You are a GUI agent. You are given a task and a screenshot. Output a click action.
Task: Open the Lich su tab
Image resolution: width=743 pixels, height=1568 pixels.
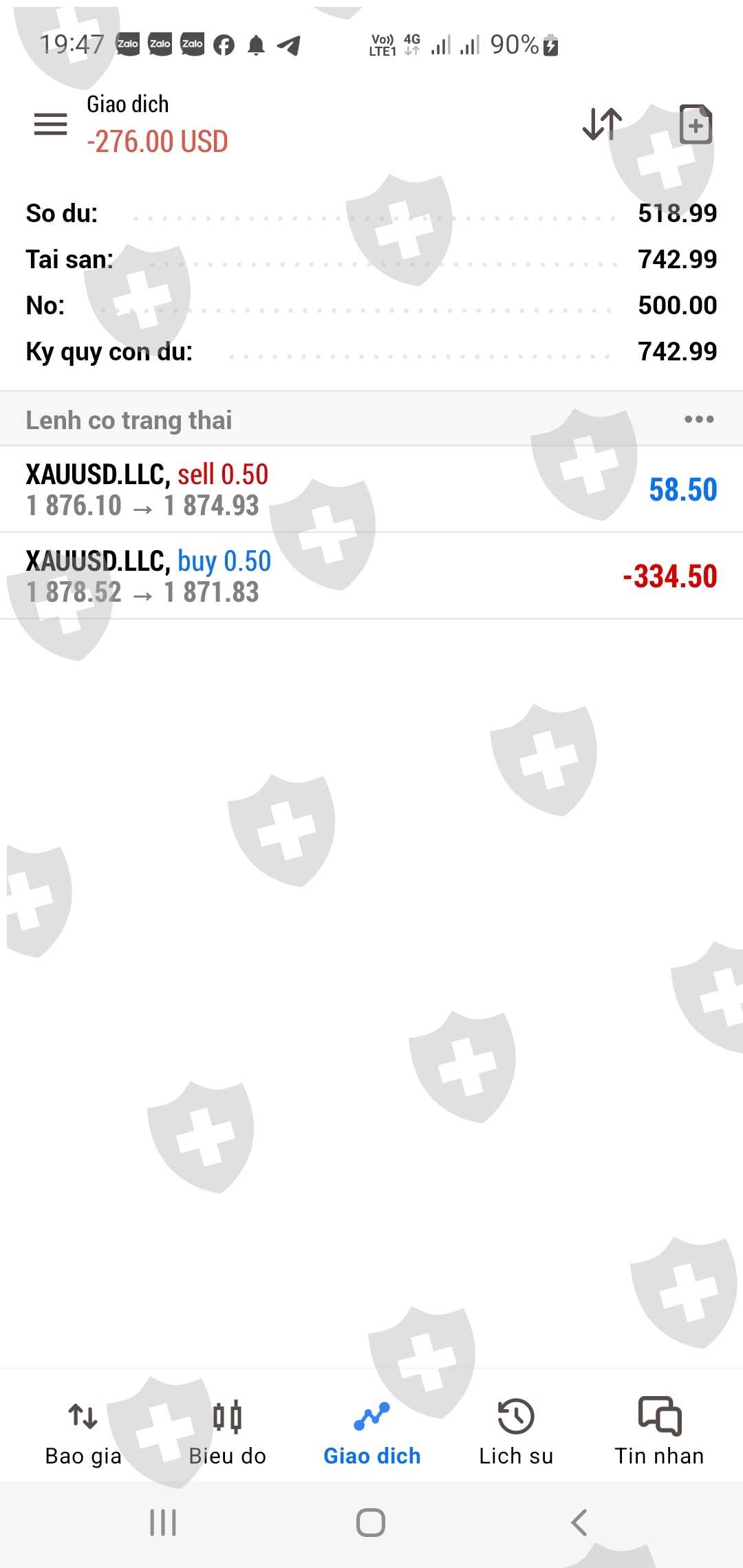click(516, 1429)
